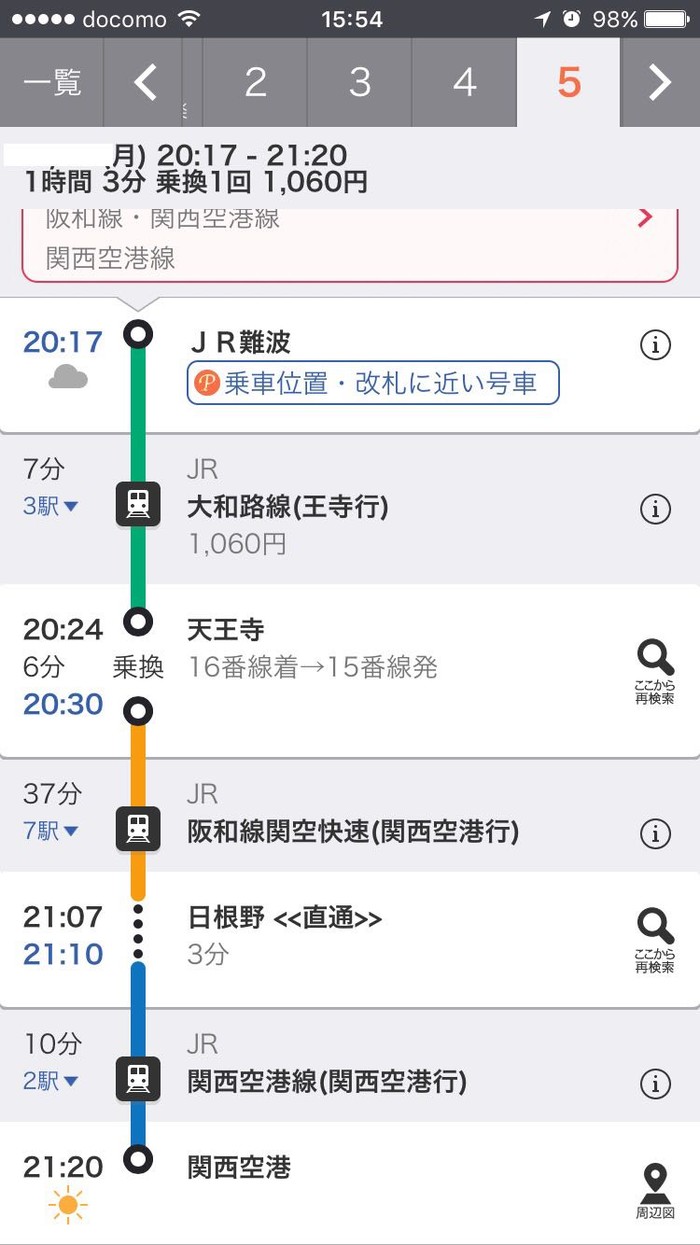Expand the 2駅 stops on 関西空港線
The width and height of the screenshot is (700, 1245).
(50, 1081)
